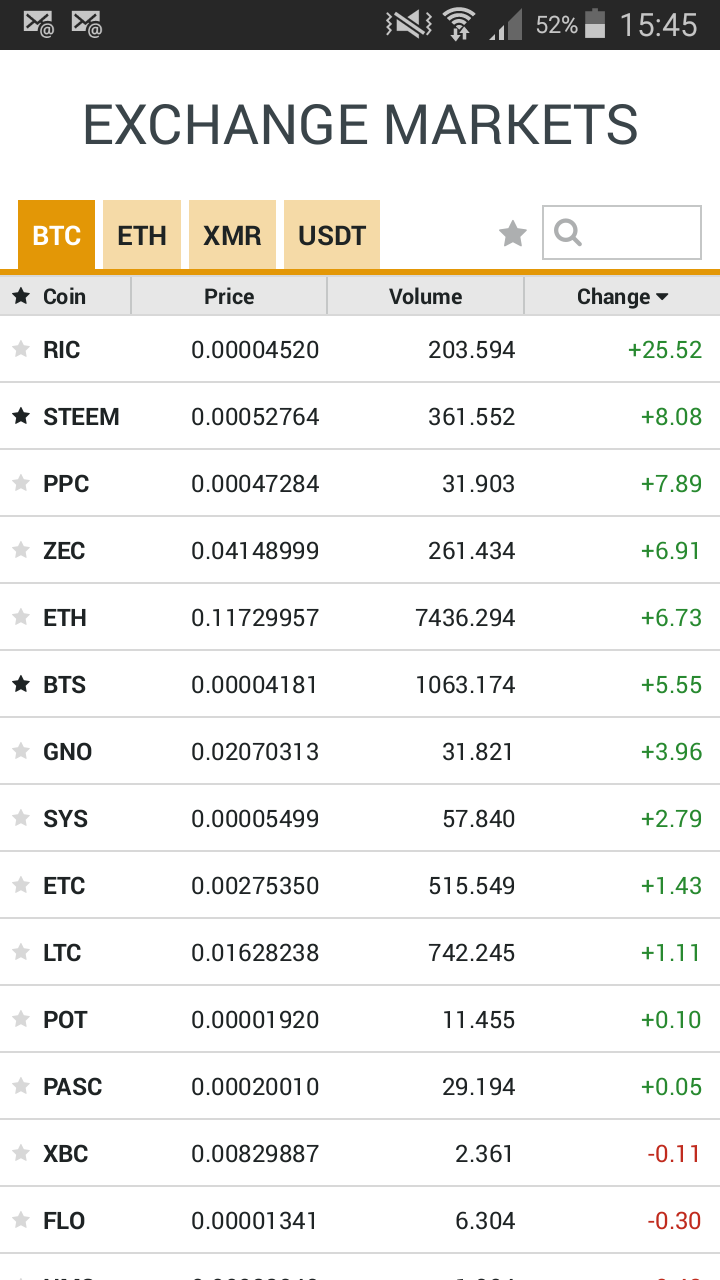Image resolution: width=720 pixels, height=1280 pixels.
Task: Favorite the RIC coin with its star
Action: [x=21, y=349]
